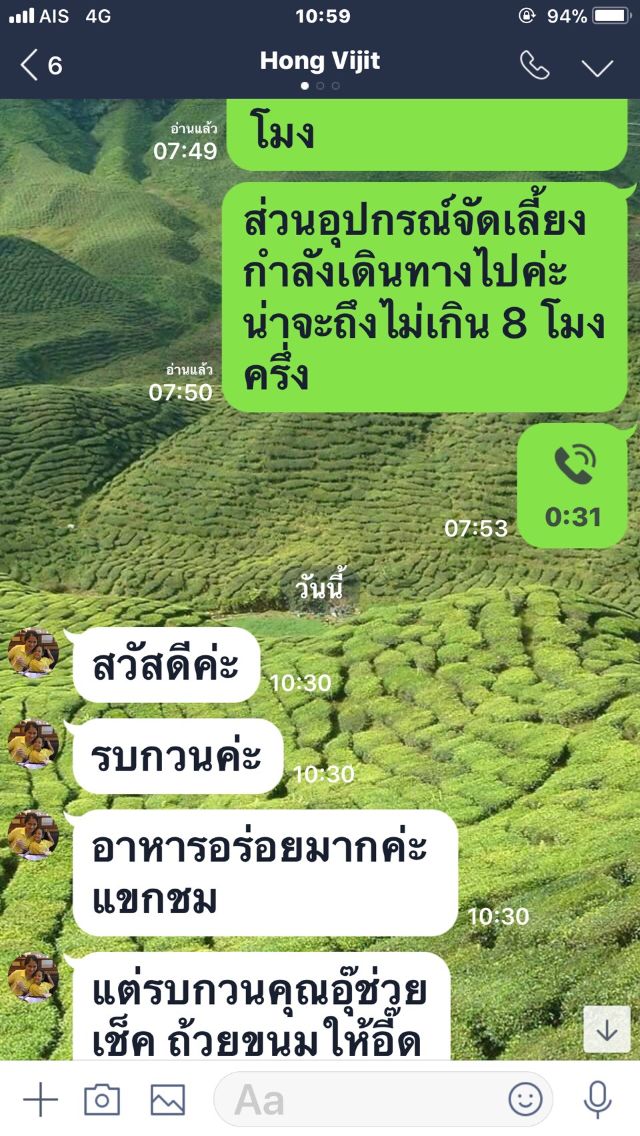The image size is (640, 1136).
Task: Record a voice message with the microphone
Action: (598, 1100)
